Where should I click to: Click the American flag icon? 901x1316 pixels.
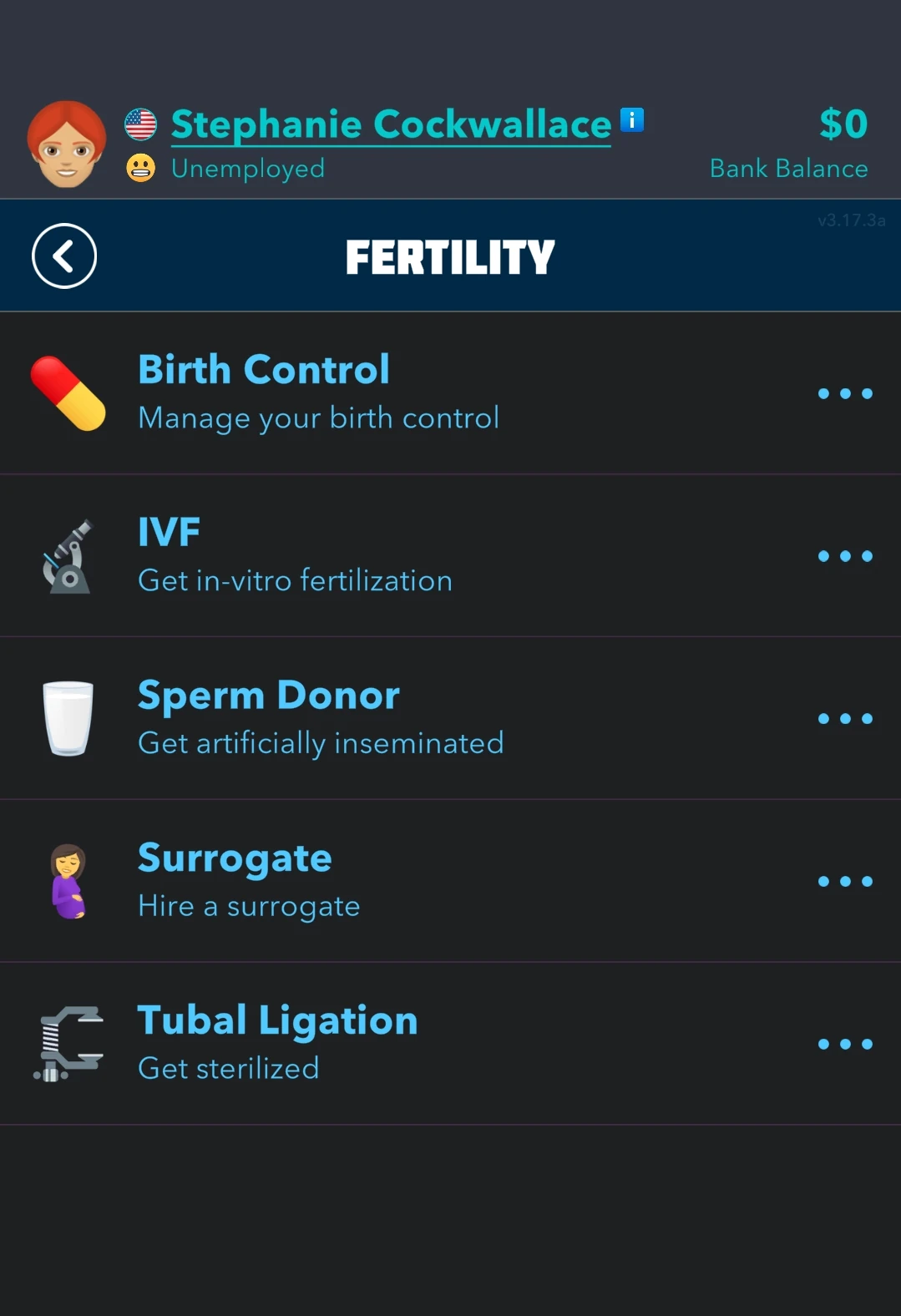[140, 124]
